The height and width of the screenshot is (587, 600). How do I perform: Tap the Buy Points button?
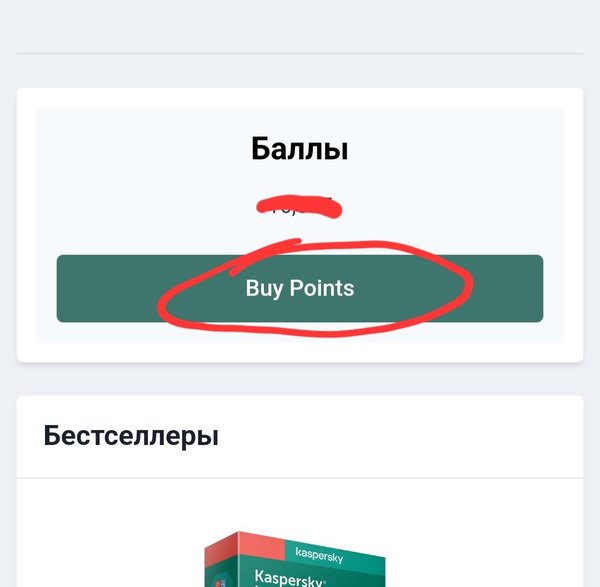coord(300,288)
